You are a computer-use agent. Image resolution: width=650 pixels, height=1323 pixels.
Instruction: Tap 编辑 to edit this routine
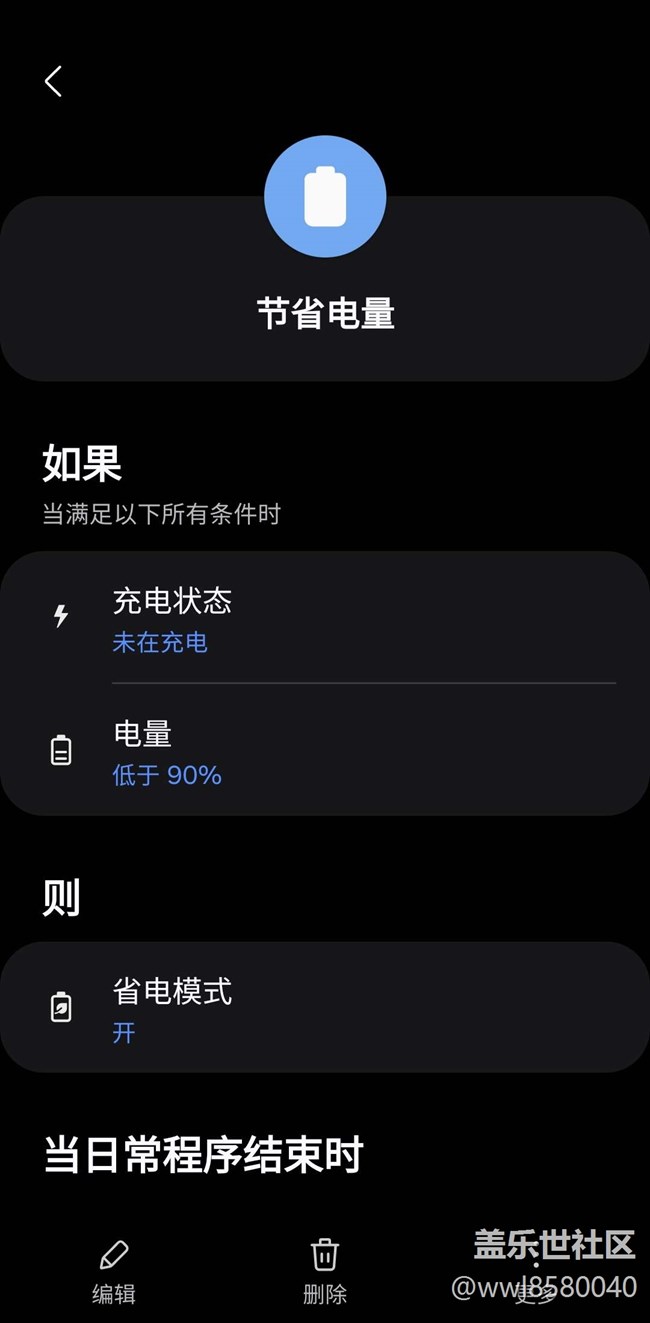114,1272
